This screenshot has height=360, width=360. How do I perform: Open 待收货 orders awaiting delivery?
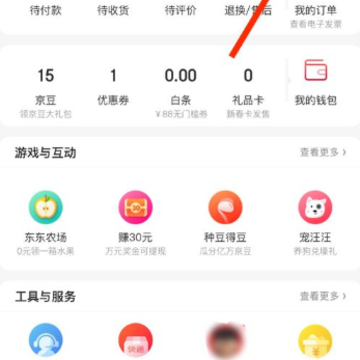pos(113,11)
